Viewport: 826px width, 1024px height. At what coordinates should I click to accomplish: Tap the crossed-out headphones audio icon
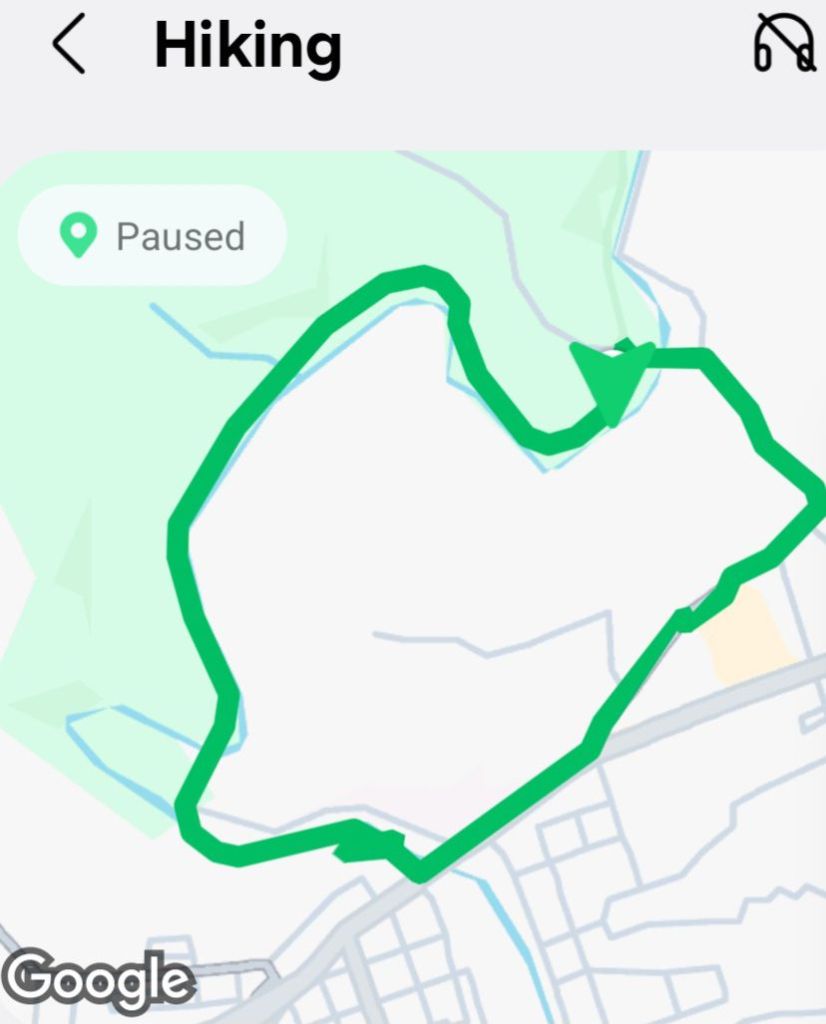[784, 42]
